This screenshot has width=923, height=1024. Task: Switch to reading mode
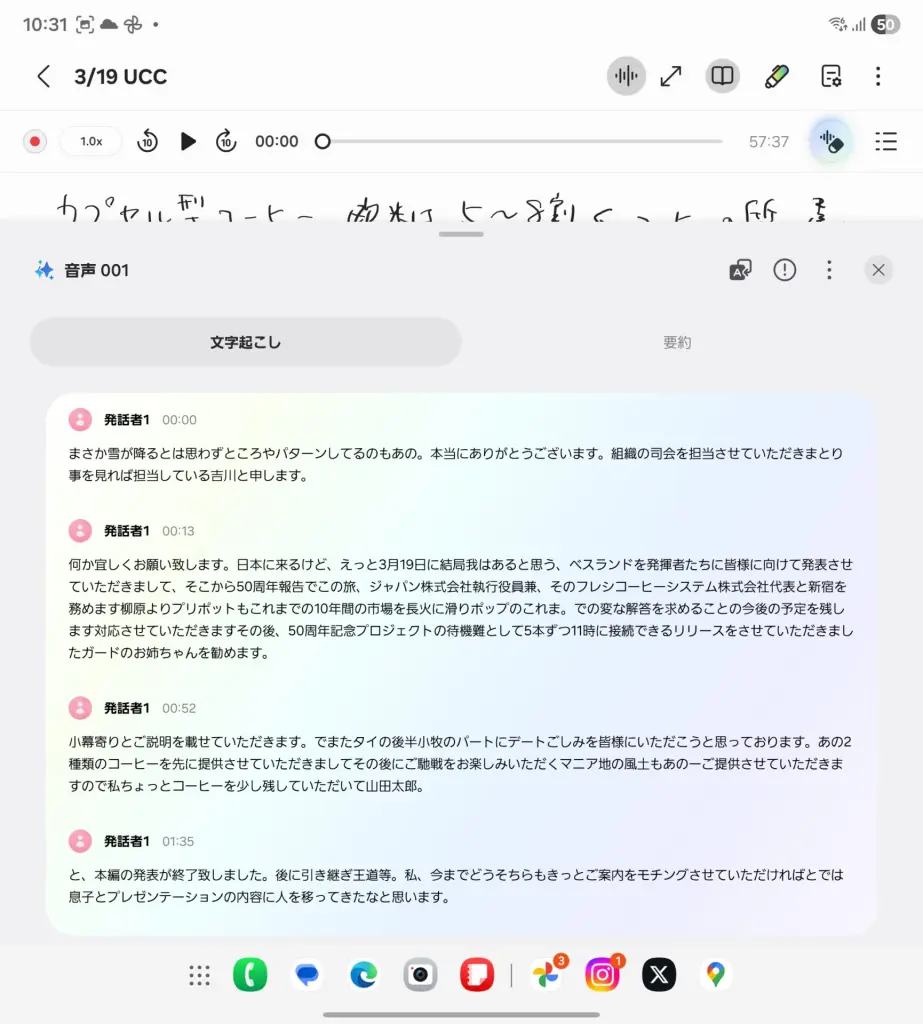coord(722,77)
